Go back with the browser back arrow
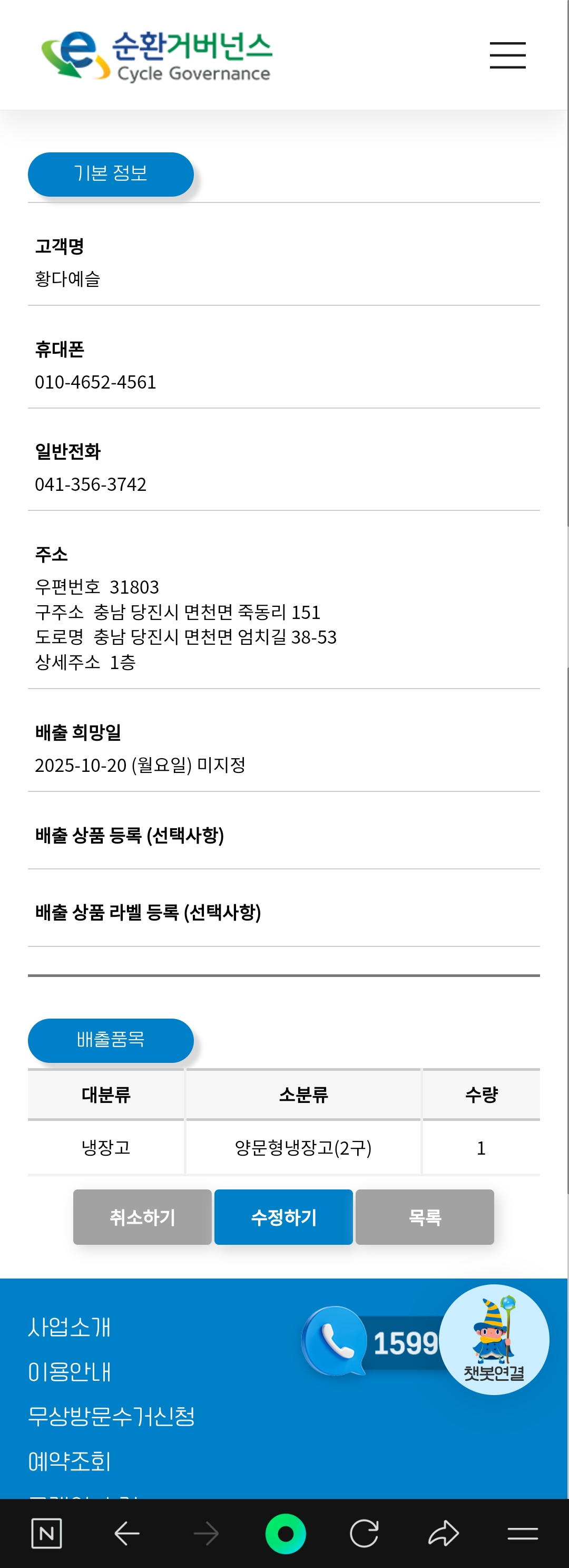Screen dimensions: 569x1568 pos(127,1533)
